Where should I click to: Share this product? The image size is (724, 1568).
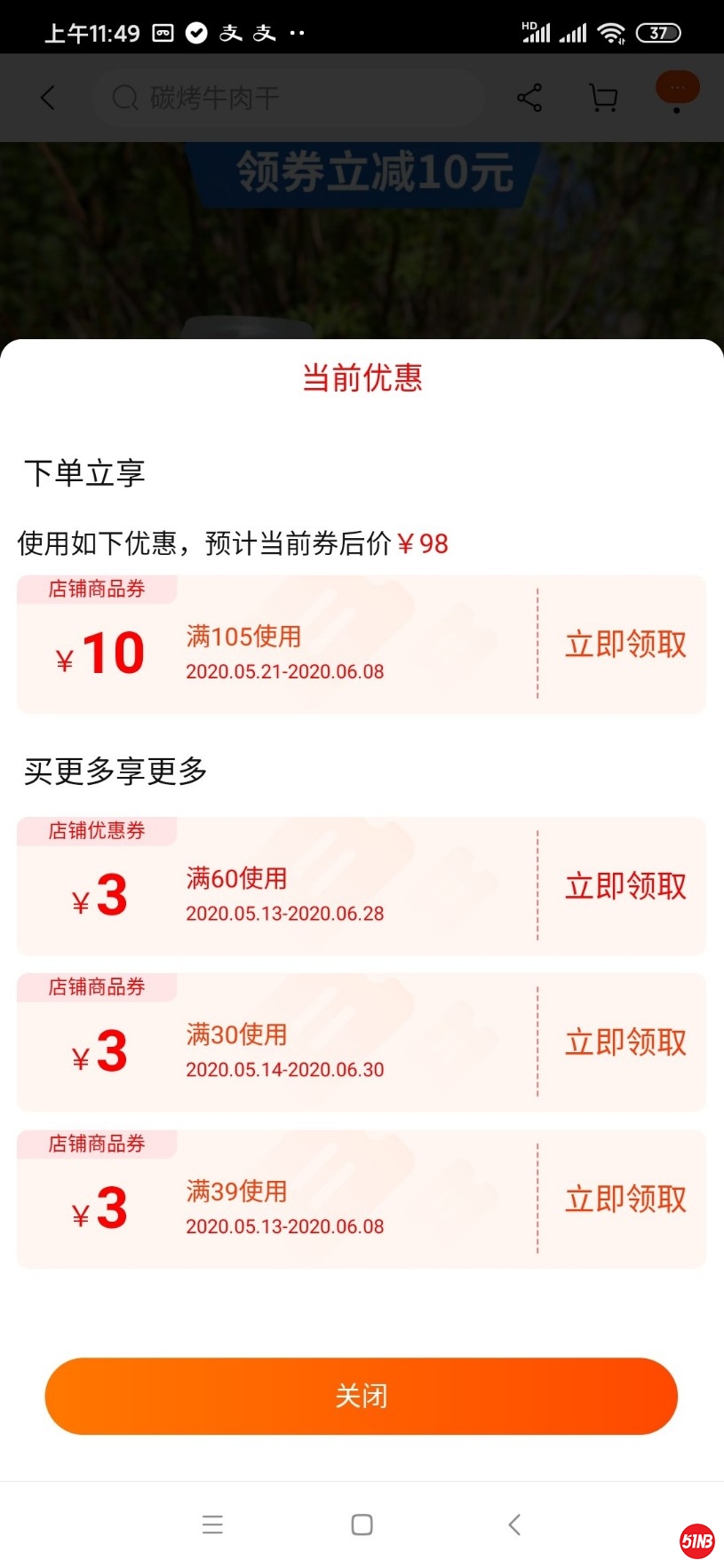529,98
